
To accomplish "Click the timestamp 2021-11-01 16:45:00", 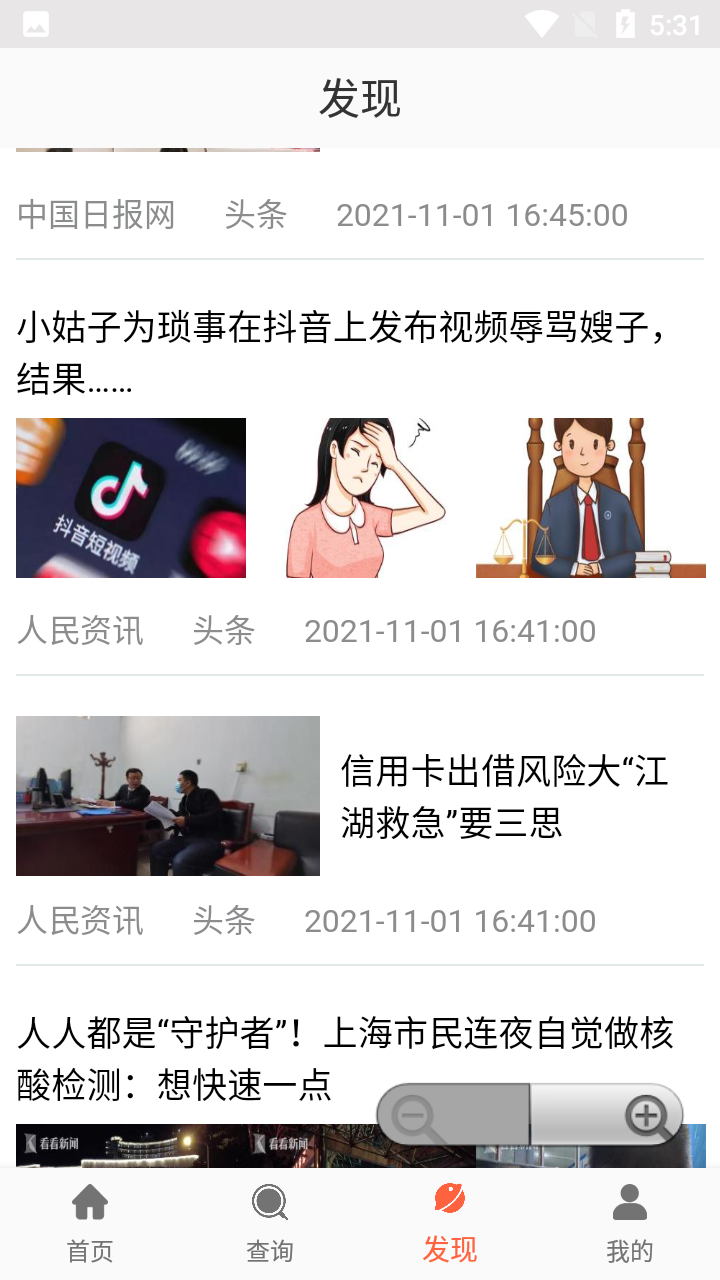I will tap(481, 215).
